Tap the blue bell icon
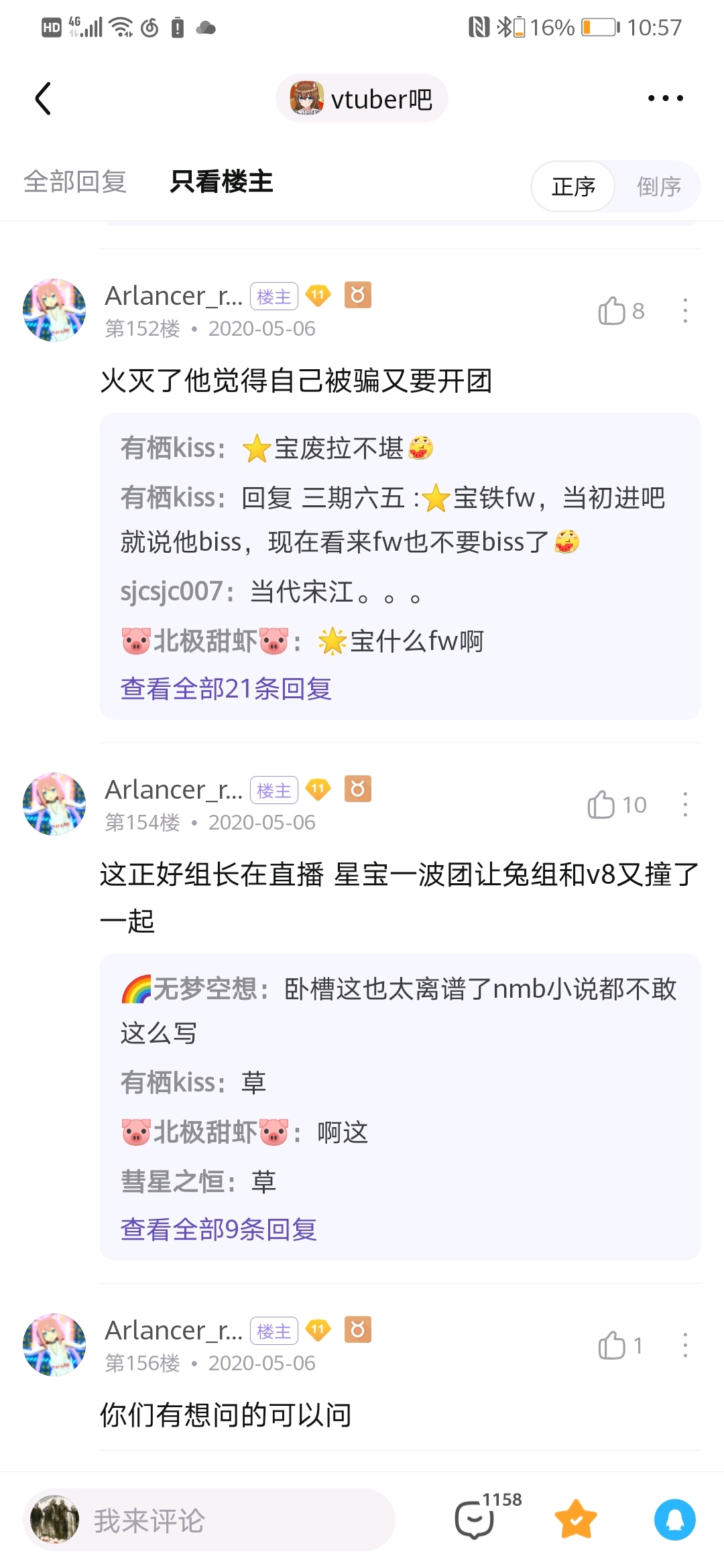The height and width of the screenshot is (1568, 724). click(x=674, y=1519)
